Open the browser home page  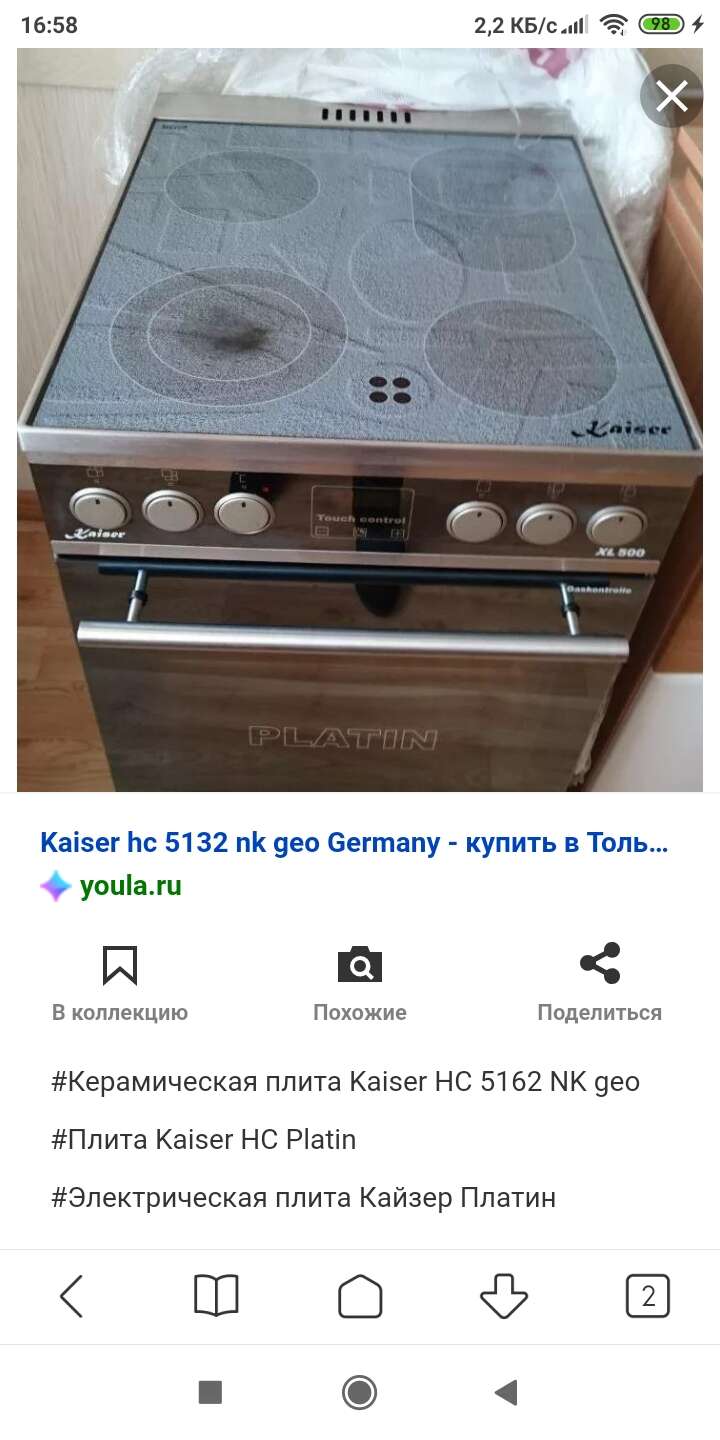pyautogui.click(x=360, y=1297)
